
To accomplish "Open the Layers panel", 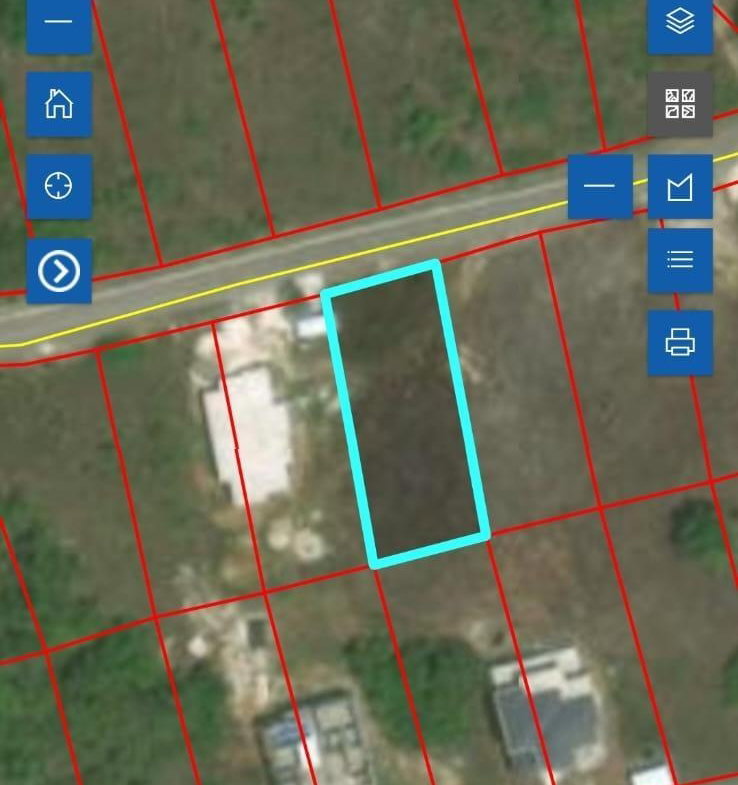I will [679, 22].
